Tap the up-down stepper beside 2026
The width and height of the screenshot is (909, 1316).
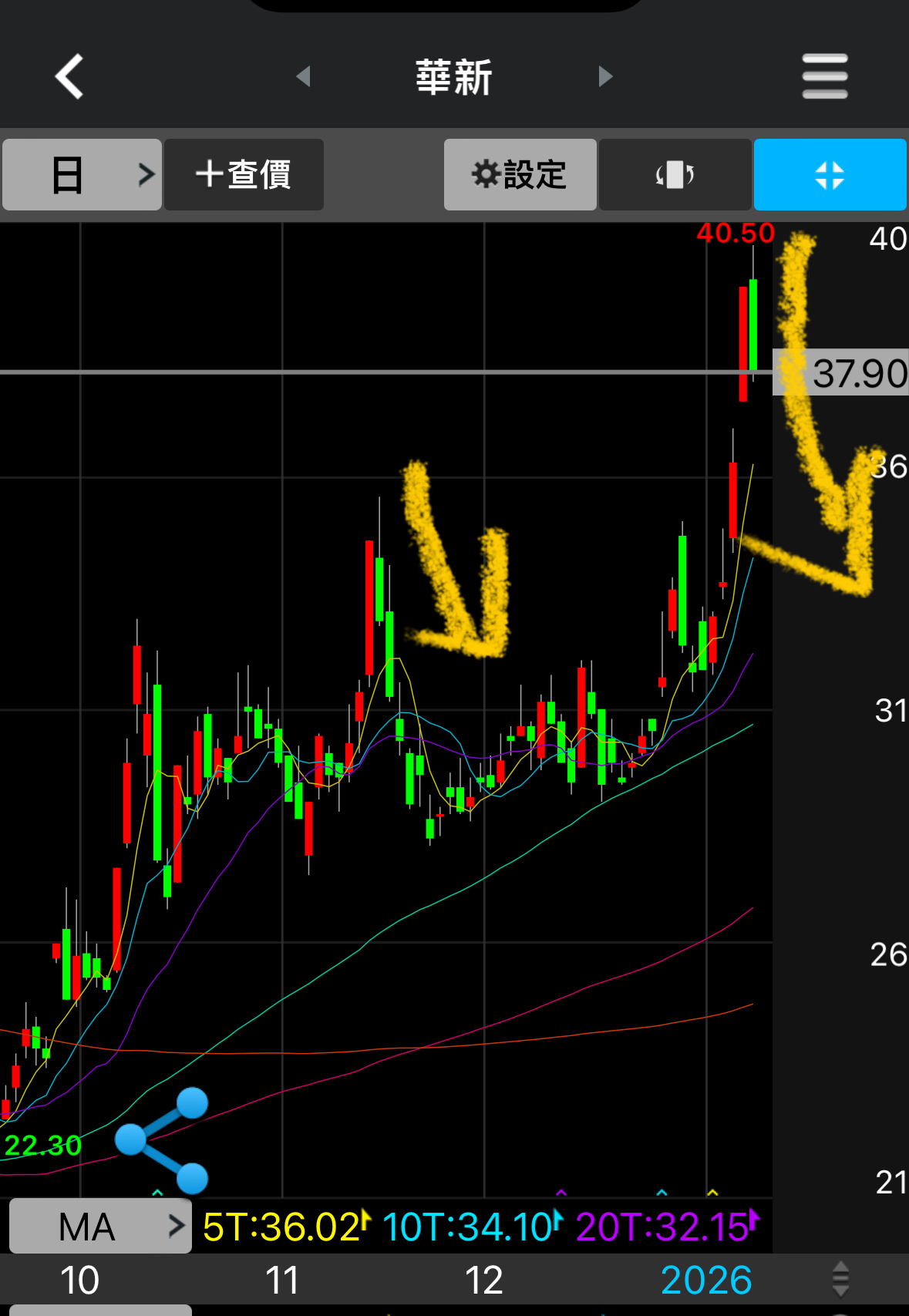click(x=840, y=1279)
